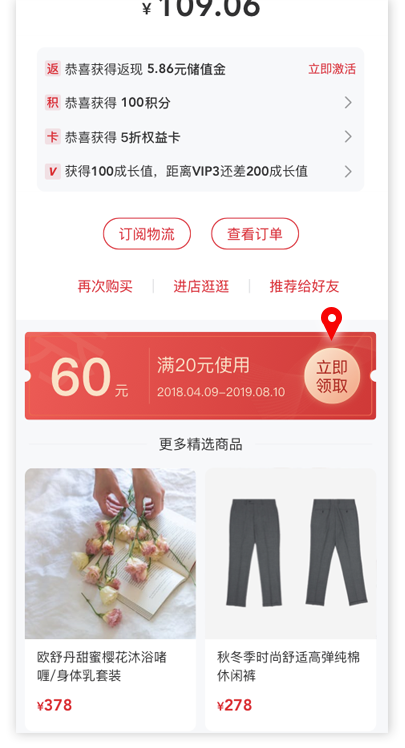
Task: Select 再次购买 link
Action: [x=105, y=286]
